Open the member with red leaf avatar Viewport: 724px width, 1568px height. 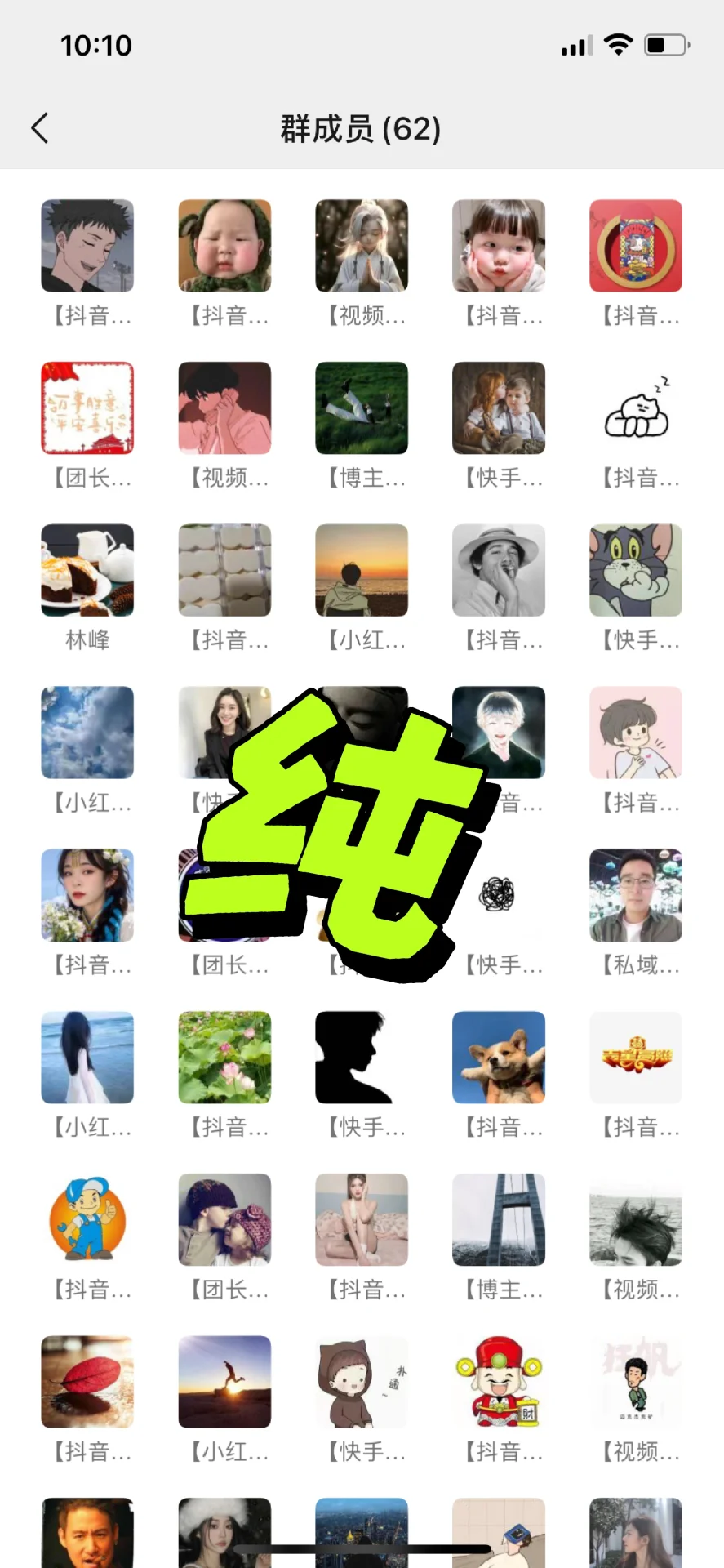click(x=87, y=1381)
